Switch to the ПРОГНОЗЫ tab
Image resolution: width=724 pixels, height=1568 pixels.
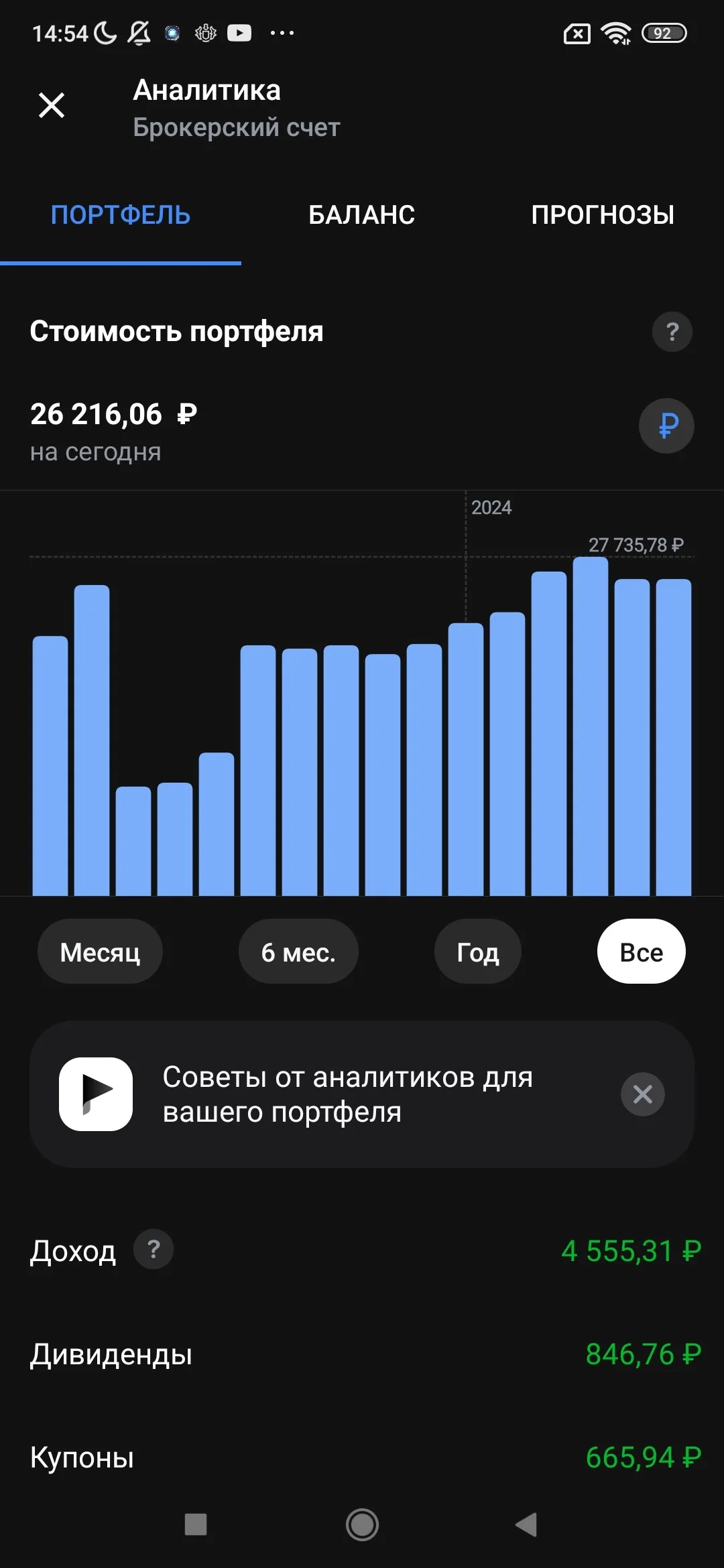[603, 215]
